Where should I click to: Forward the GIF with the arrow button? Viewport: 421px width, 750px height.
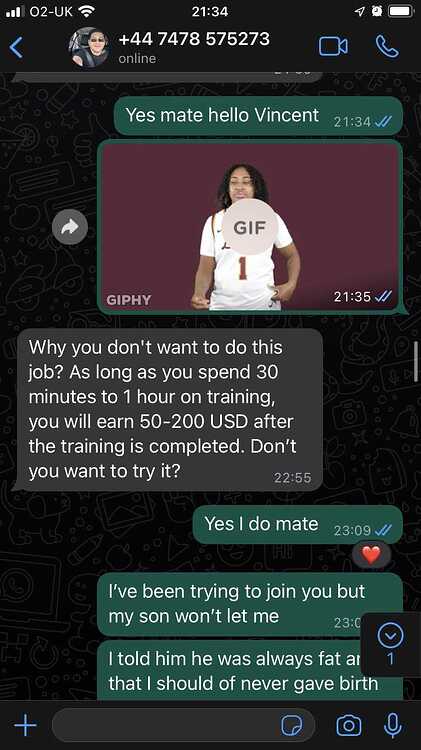(x=70, y=227)
